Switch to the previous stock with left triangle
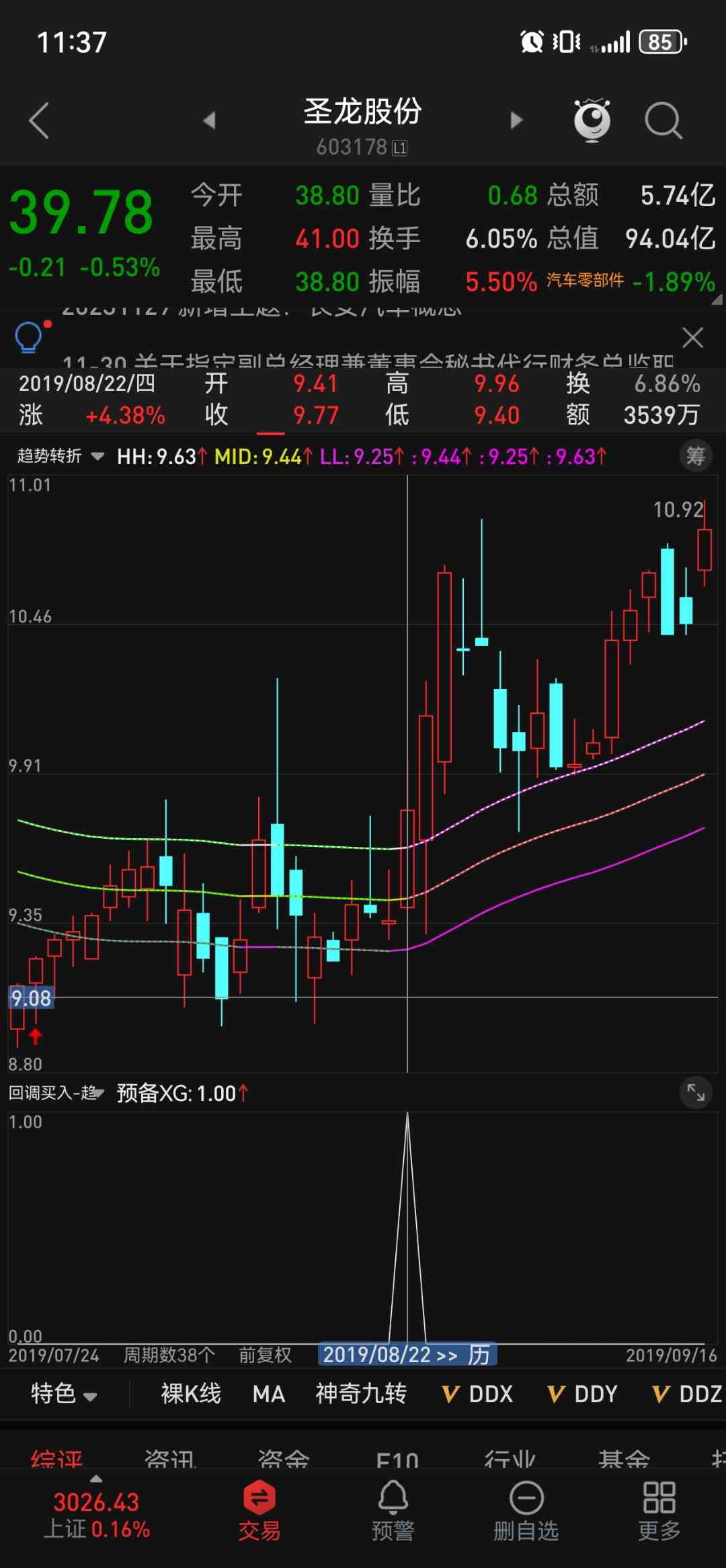Screen dimensions: 726x1568 [209, 120]
